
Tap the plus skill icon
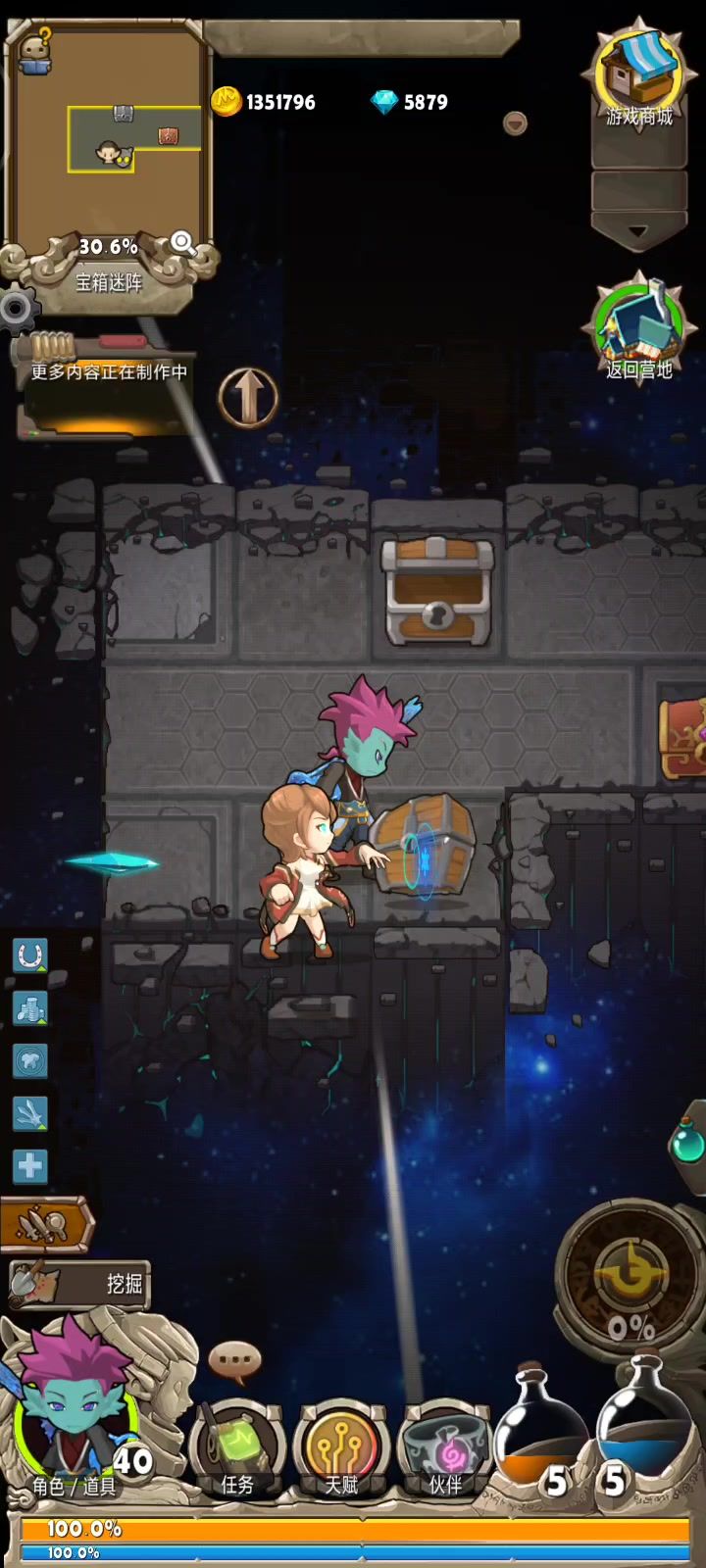click(x=29, y=1166)
